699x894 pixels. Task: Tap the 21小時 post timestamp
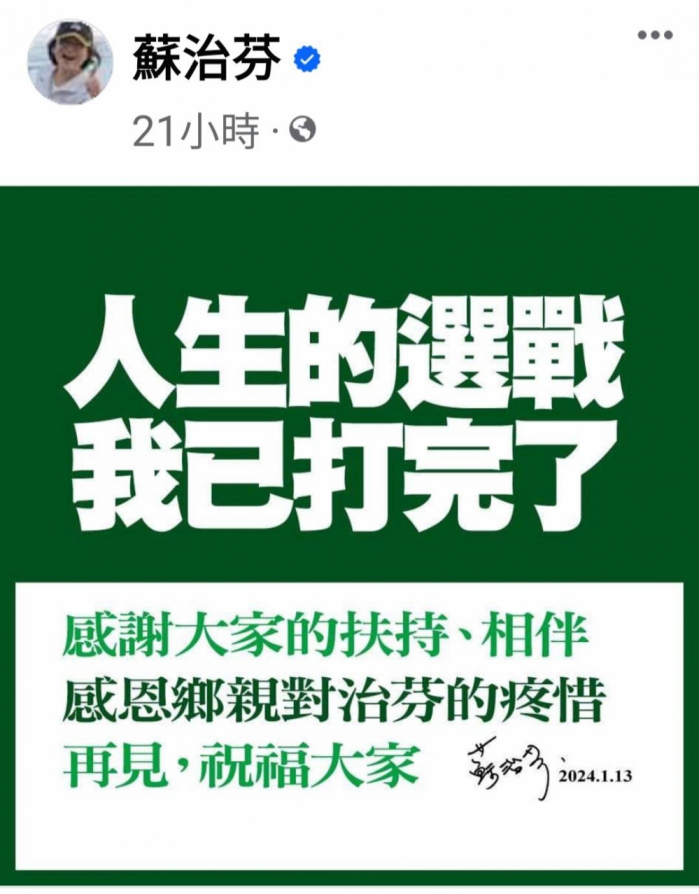coord(195,131)
